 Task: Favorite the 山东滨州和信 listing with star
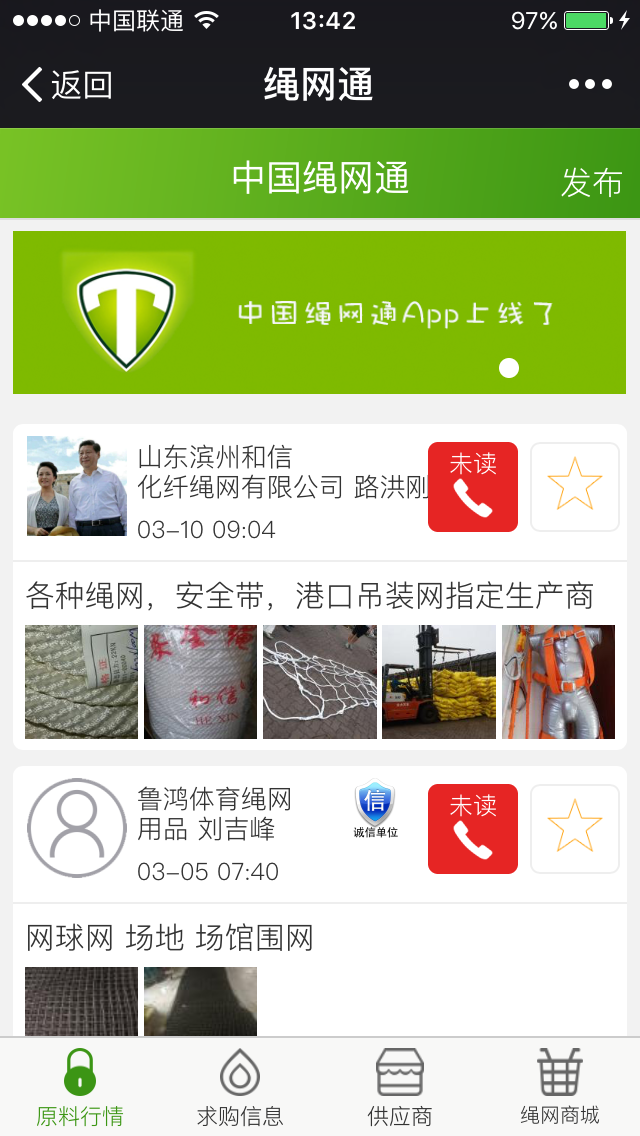click(574, 487)
